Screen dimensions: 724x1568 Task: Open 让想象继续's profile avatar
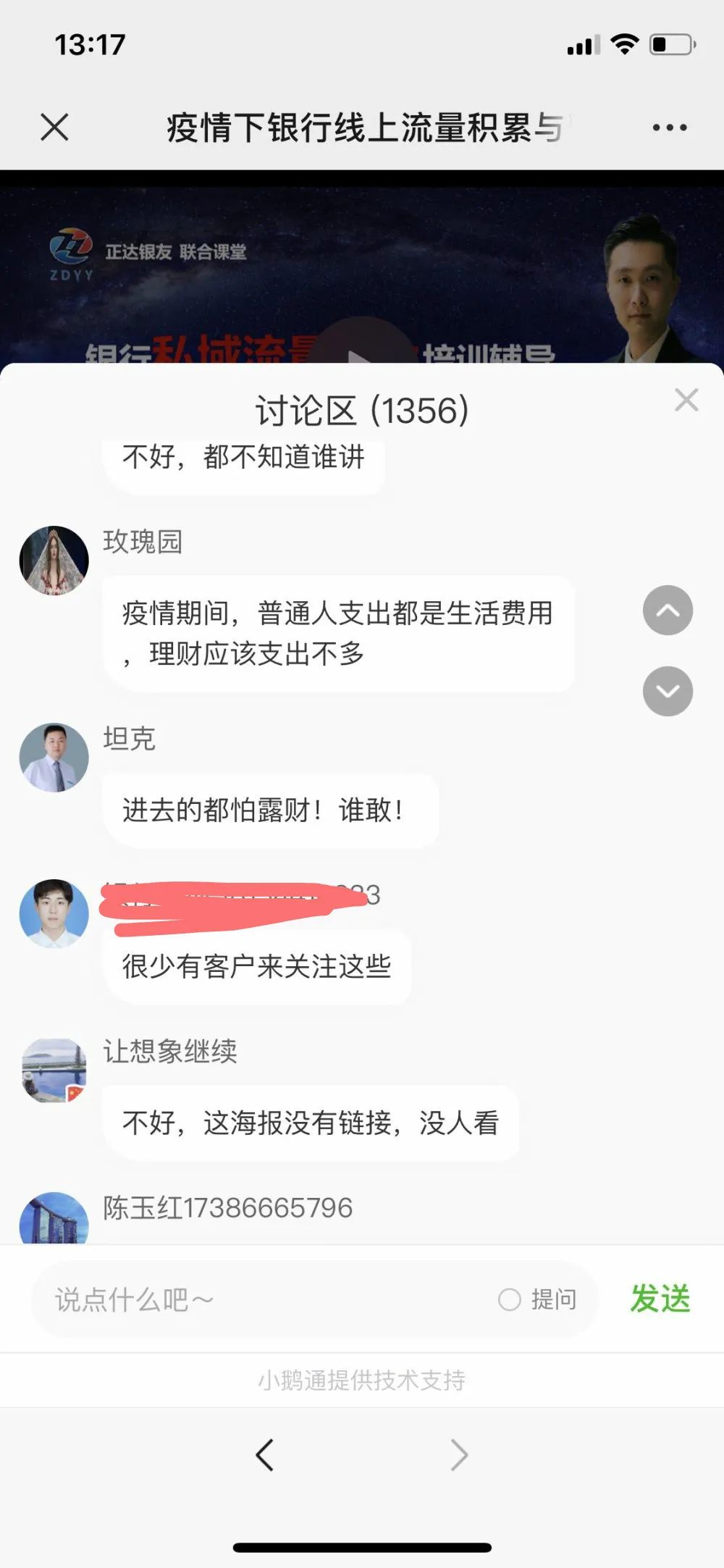coord(54,1070)
